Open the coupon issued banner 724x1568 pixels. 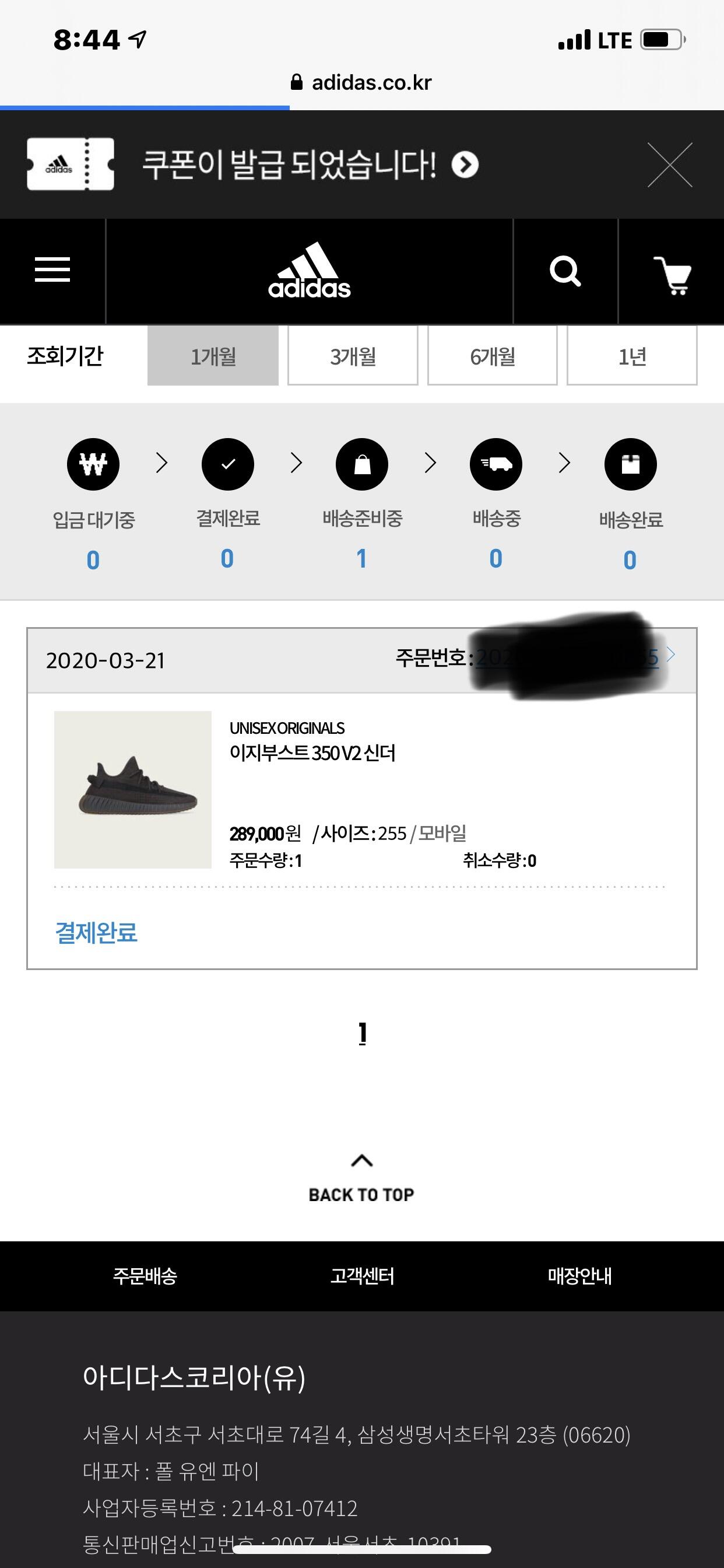[310, 165]
